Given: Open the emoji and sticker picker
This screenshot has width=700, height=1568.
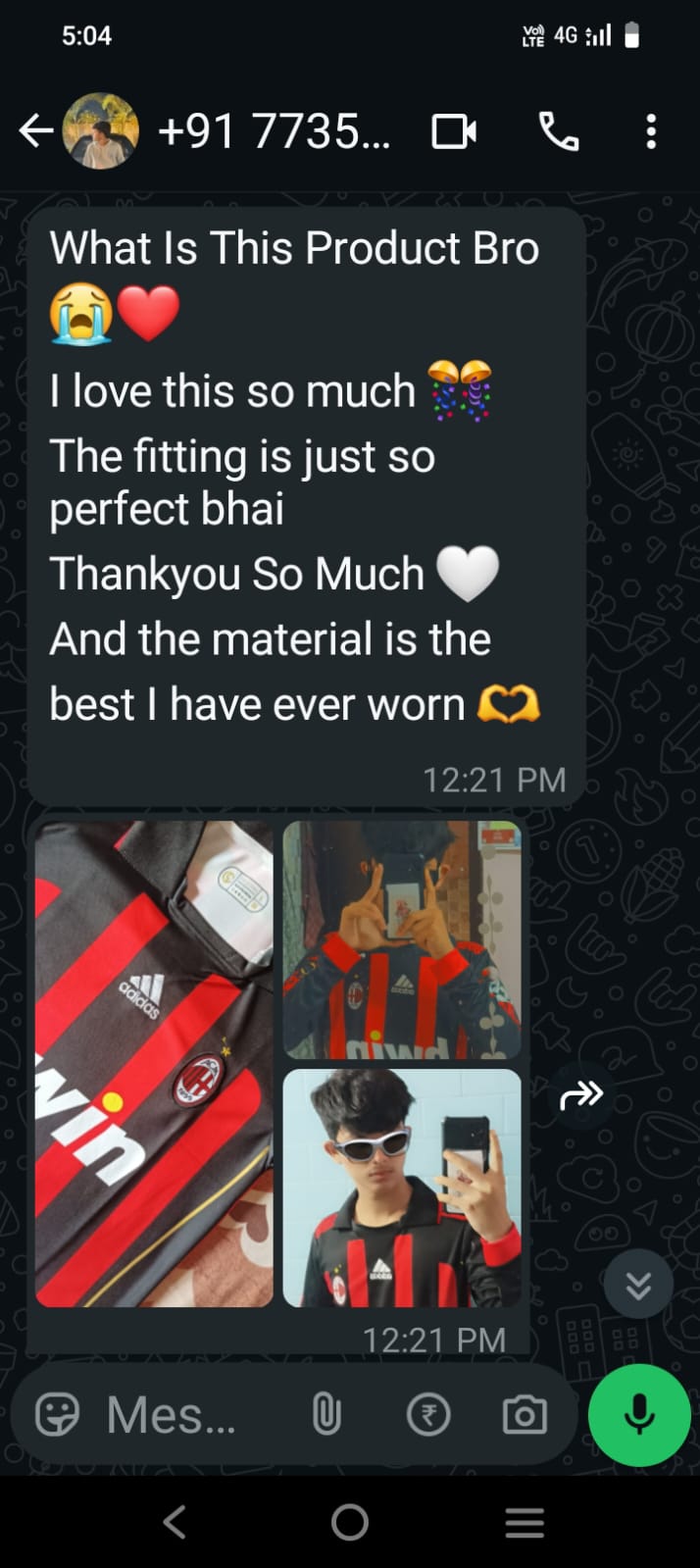Looking at the screenshot, I should [x=57, y=1415].
